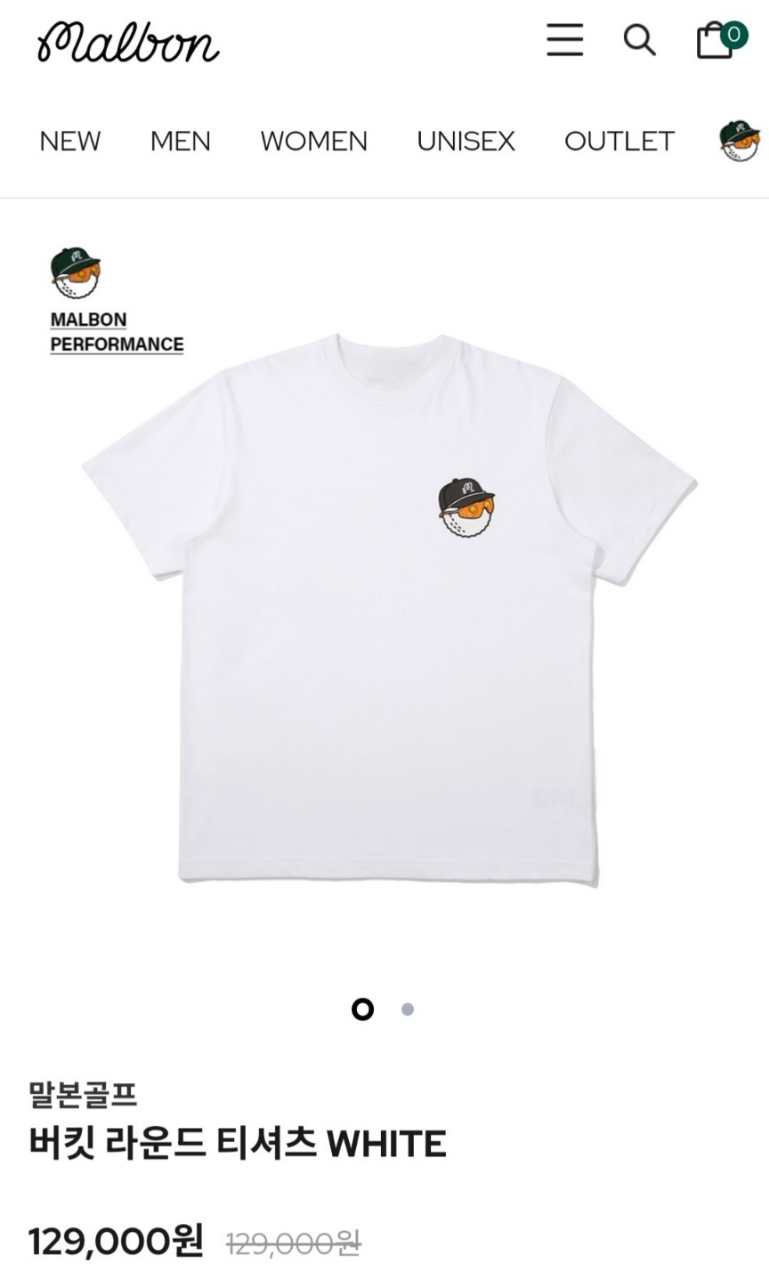Show the second product image dot
769x1280 pixels.
[407, 1009]
